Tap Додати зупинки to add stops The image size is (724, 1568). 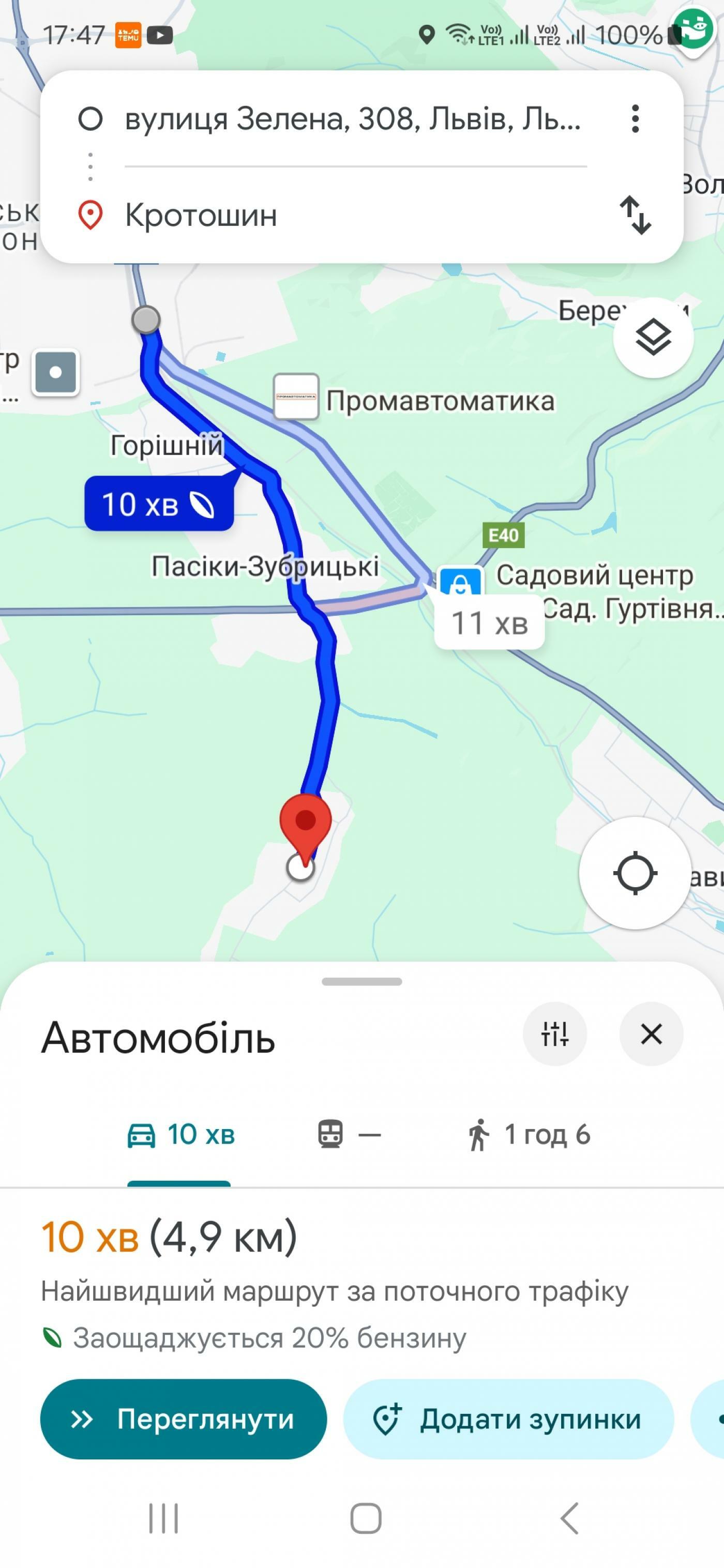[x=508, y=1419]
